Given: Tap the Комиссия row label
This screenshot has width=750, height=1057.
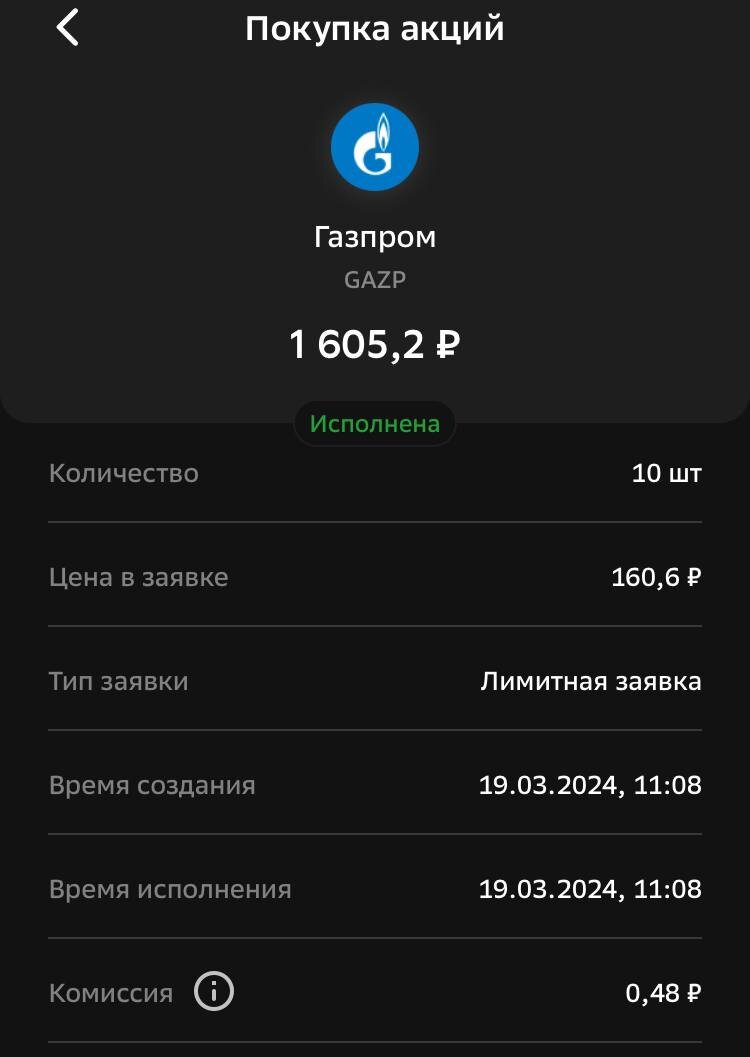Looking at the screenshot, I should tap(109, 992).
